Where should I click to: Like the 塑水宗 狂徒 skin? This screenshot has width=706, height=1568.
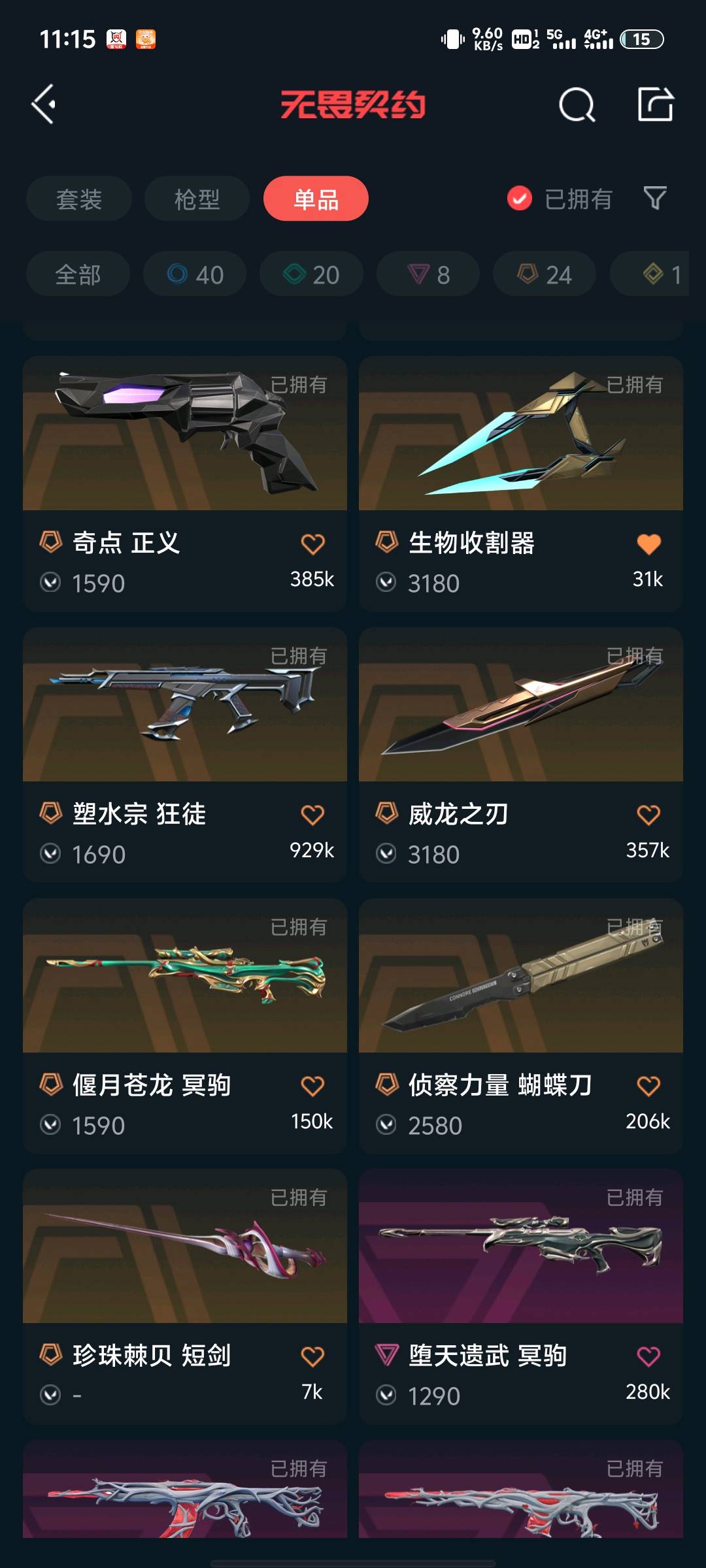(x=312, y=815)
